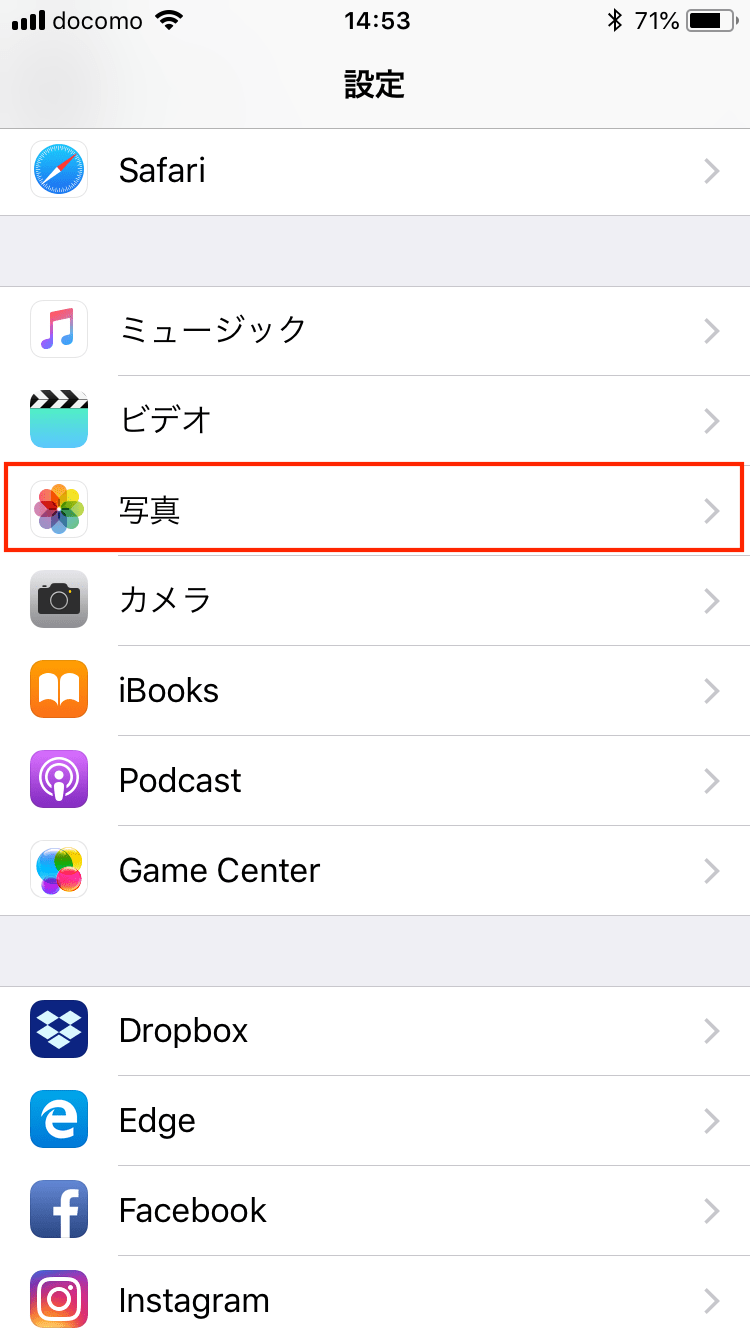
Task: Open Facebook app settings
Action: (375, 1211)
